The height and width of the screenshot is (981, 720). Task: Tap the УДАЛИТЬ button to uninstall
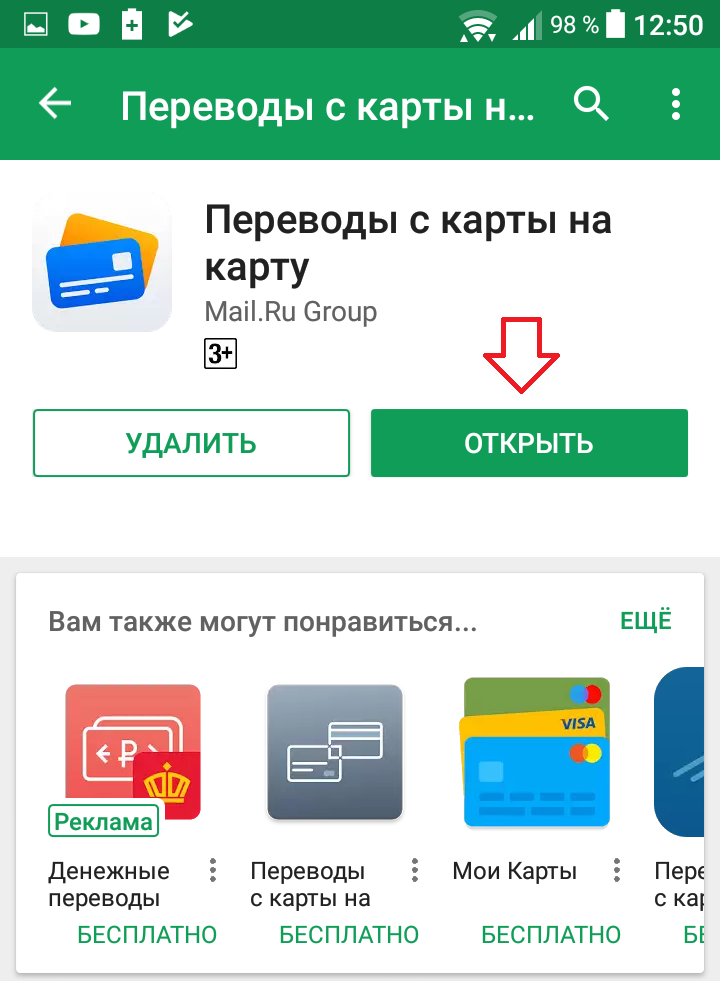click(191, 443)
